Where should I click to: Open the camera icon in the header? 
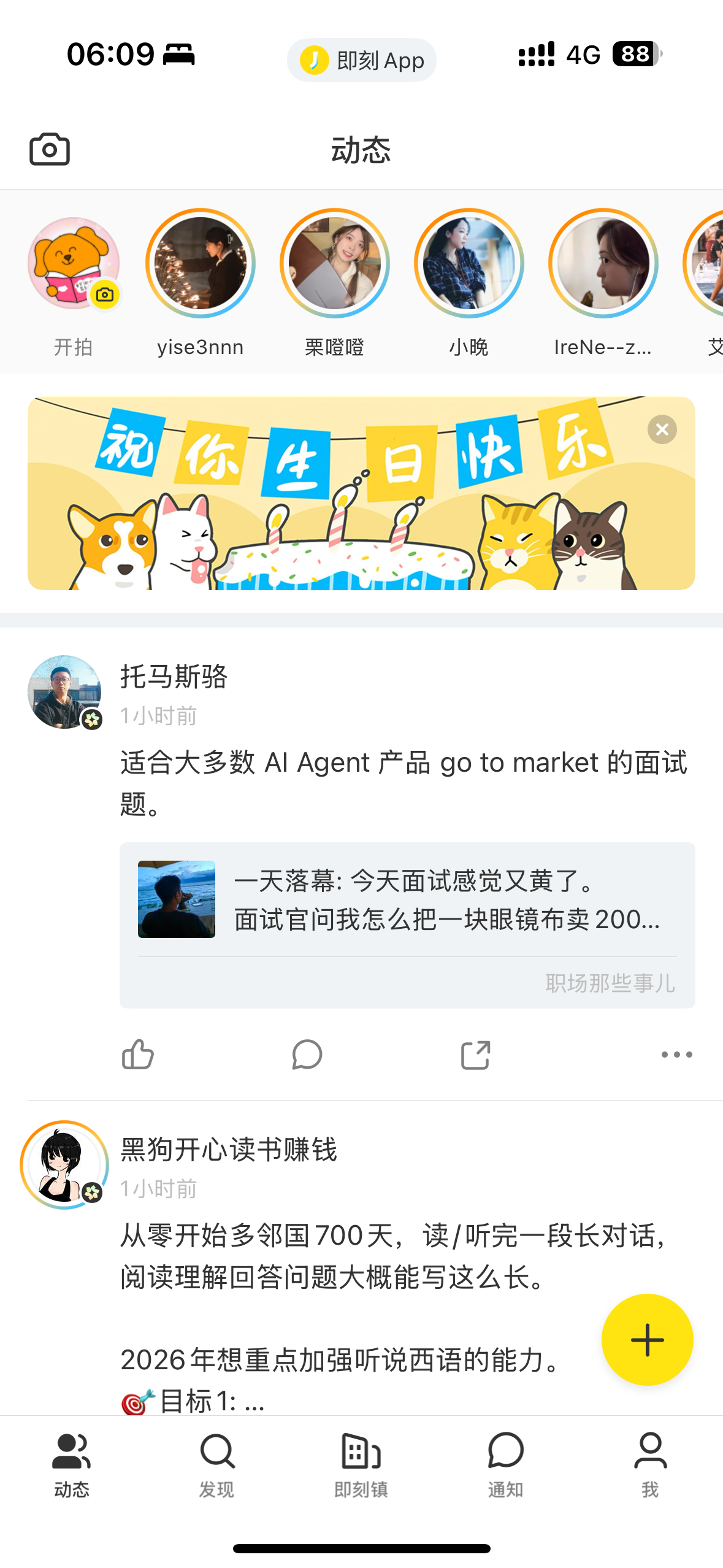(x=50, y=149)
